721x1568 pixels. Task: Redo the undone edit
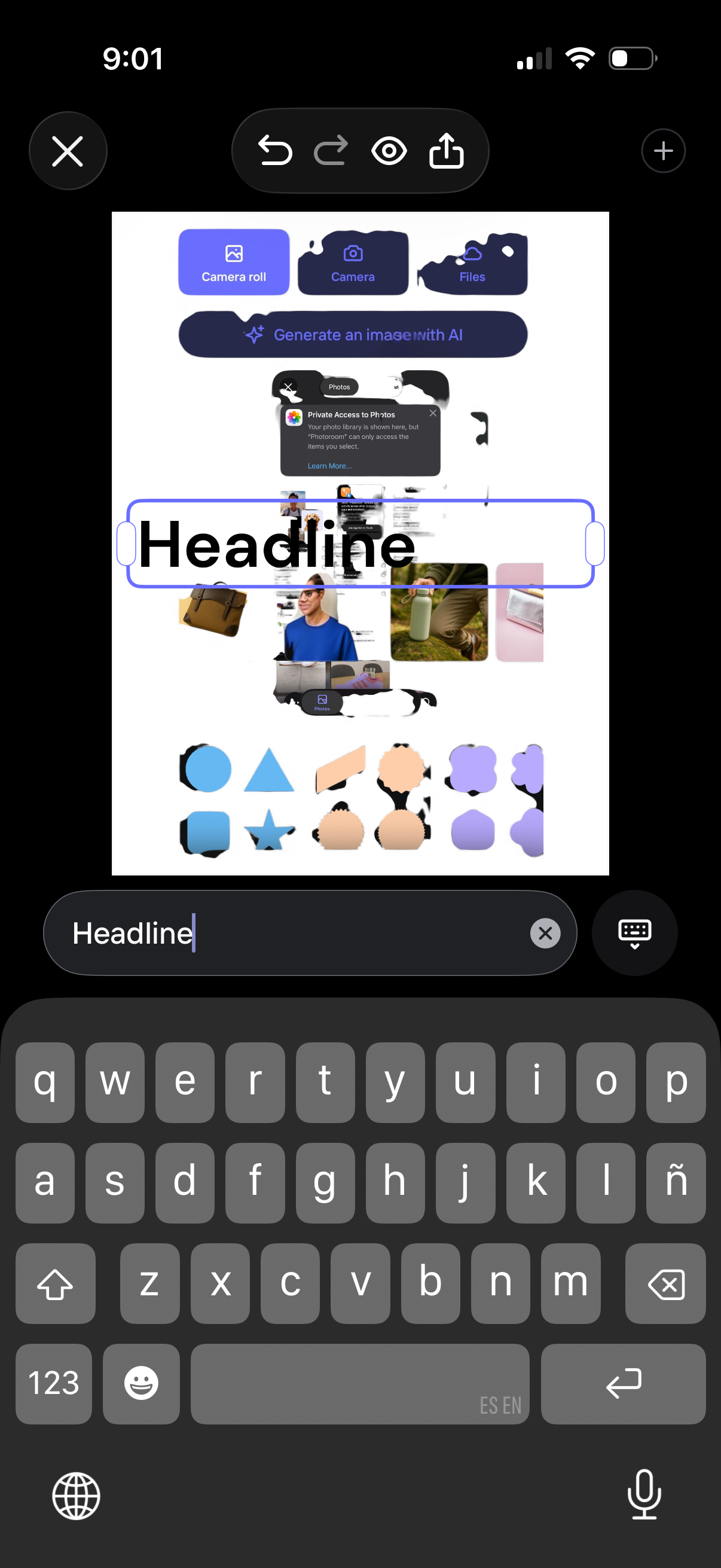pyautogui.click(x=331, y=151)
